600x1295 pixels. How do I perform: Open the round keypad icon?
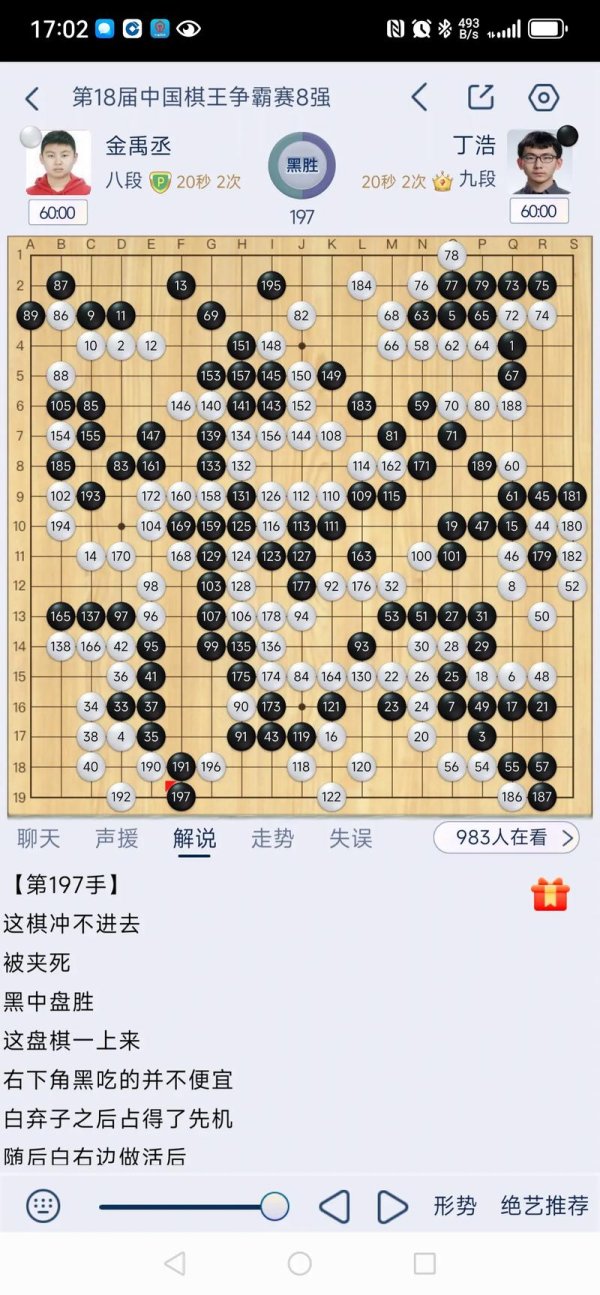tap(43, 1206)
